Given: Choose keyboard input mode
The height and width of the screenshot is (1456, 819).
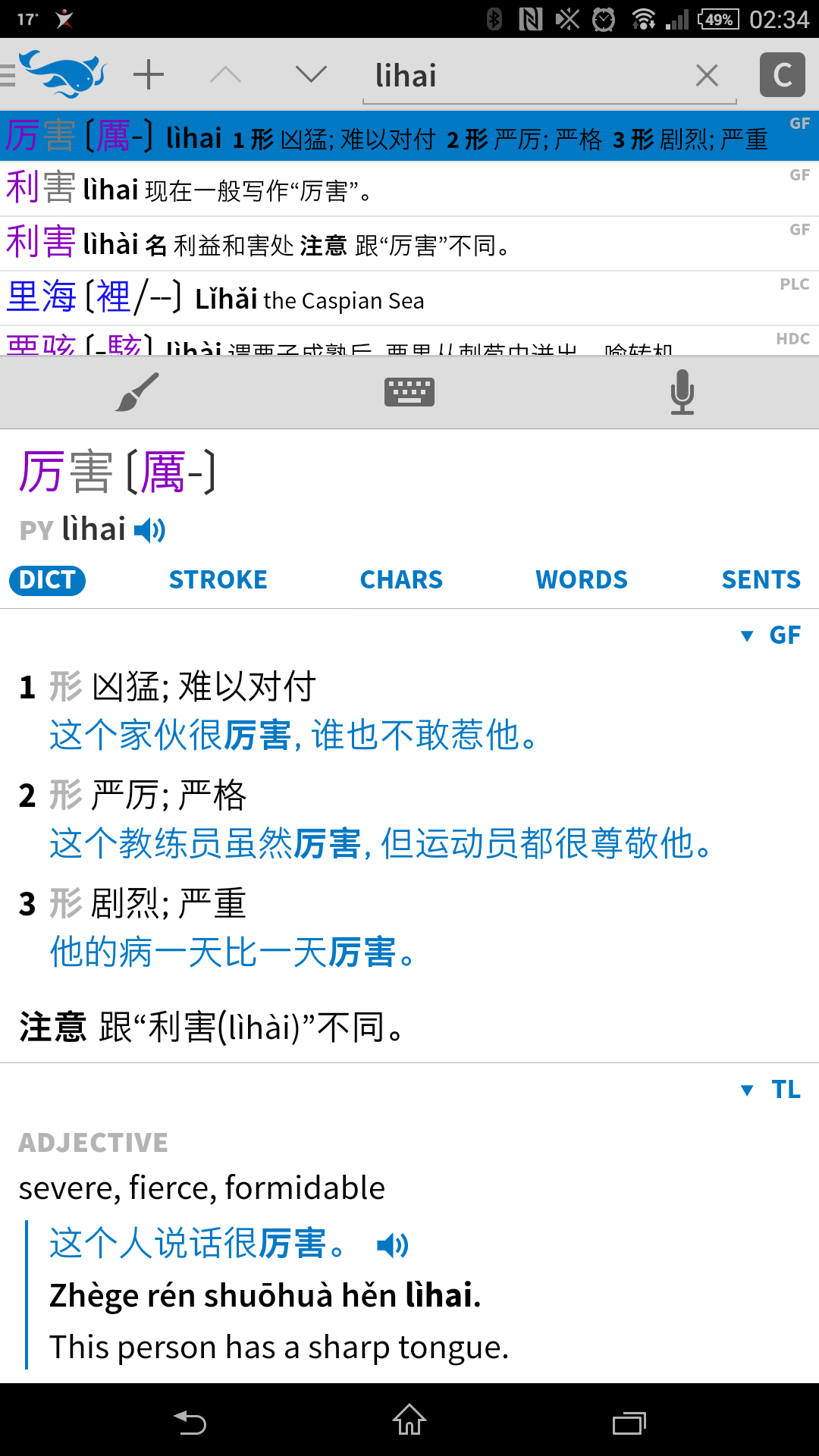Looking at the screenshot, I should point(409,392).
